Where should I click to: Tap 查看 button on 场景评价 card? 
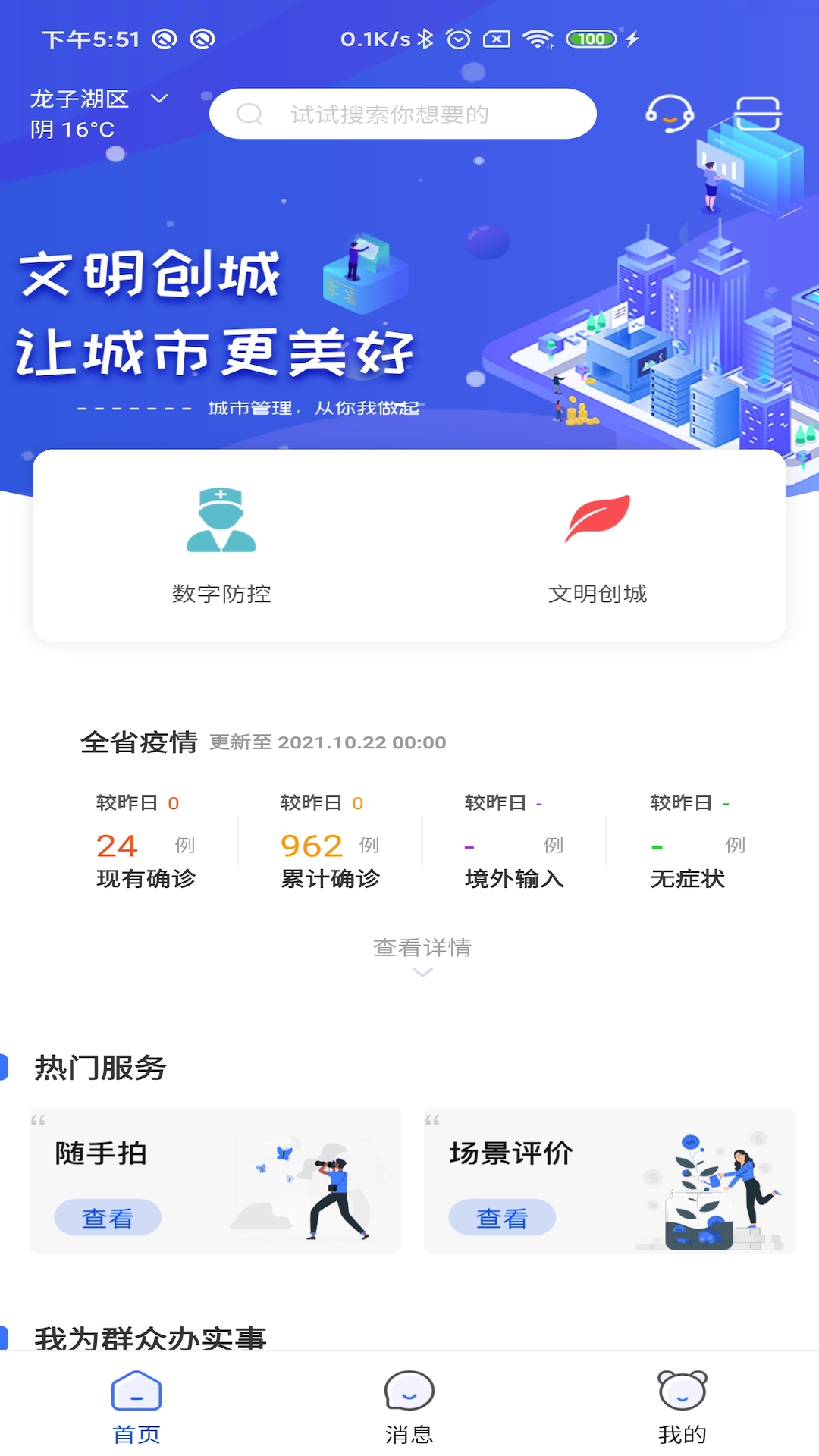(x=503, y=1216)
